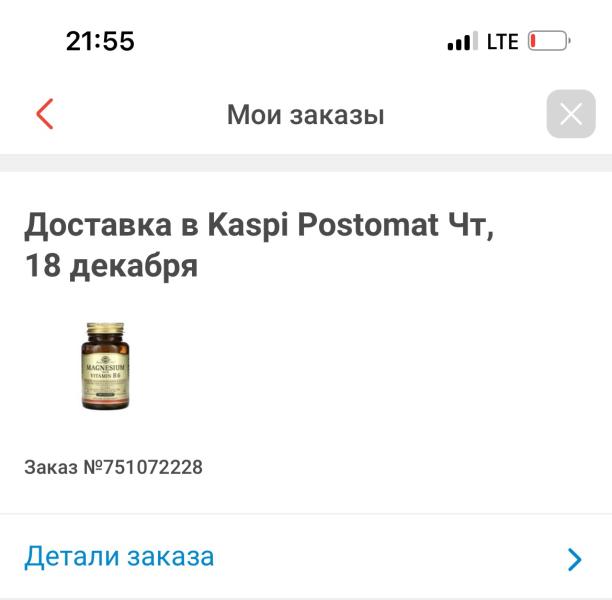Go back from the Мои заказы screen
Viewport: 612px width, 600px height.
coord(44,114)
